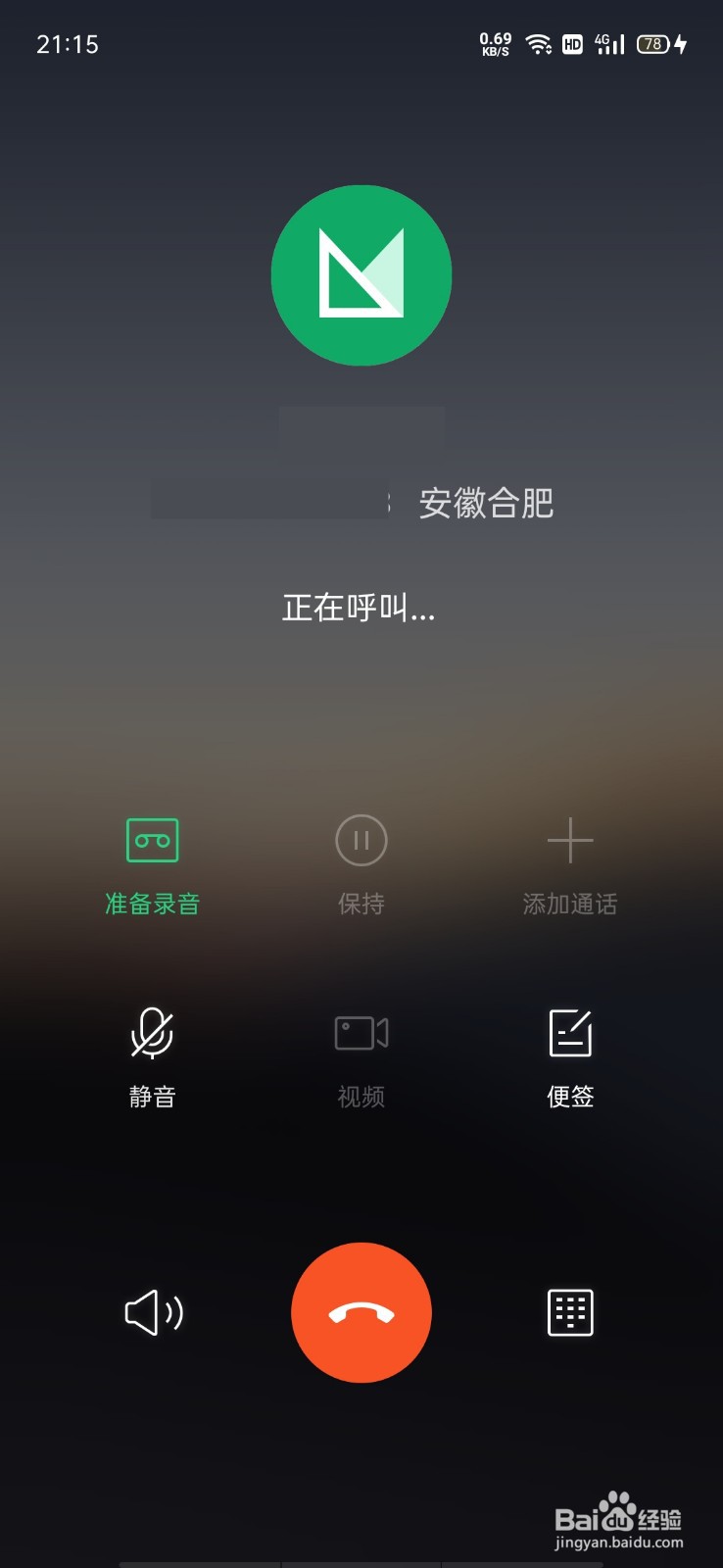Tap the 添加通话 add call icon
The image size is (723, 1568).
pos(570,839)
